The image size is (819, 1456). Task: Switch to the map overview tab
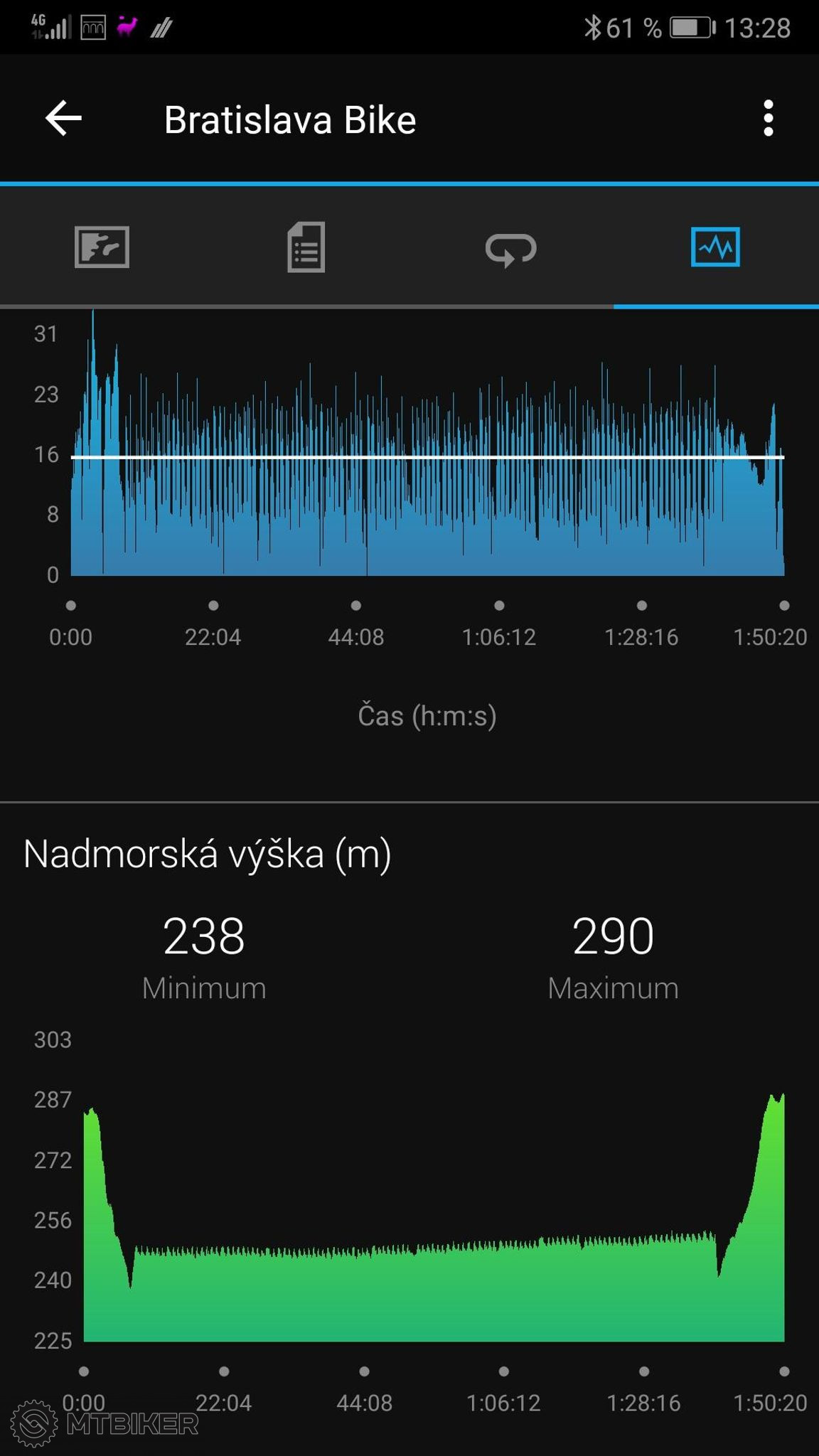[102, 247]
